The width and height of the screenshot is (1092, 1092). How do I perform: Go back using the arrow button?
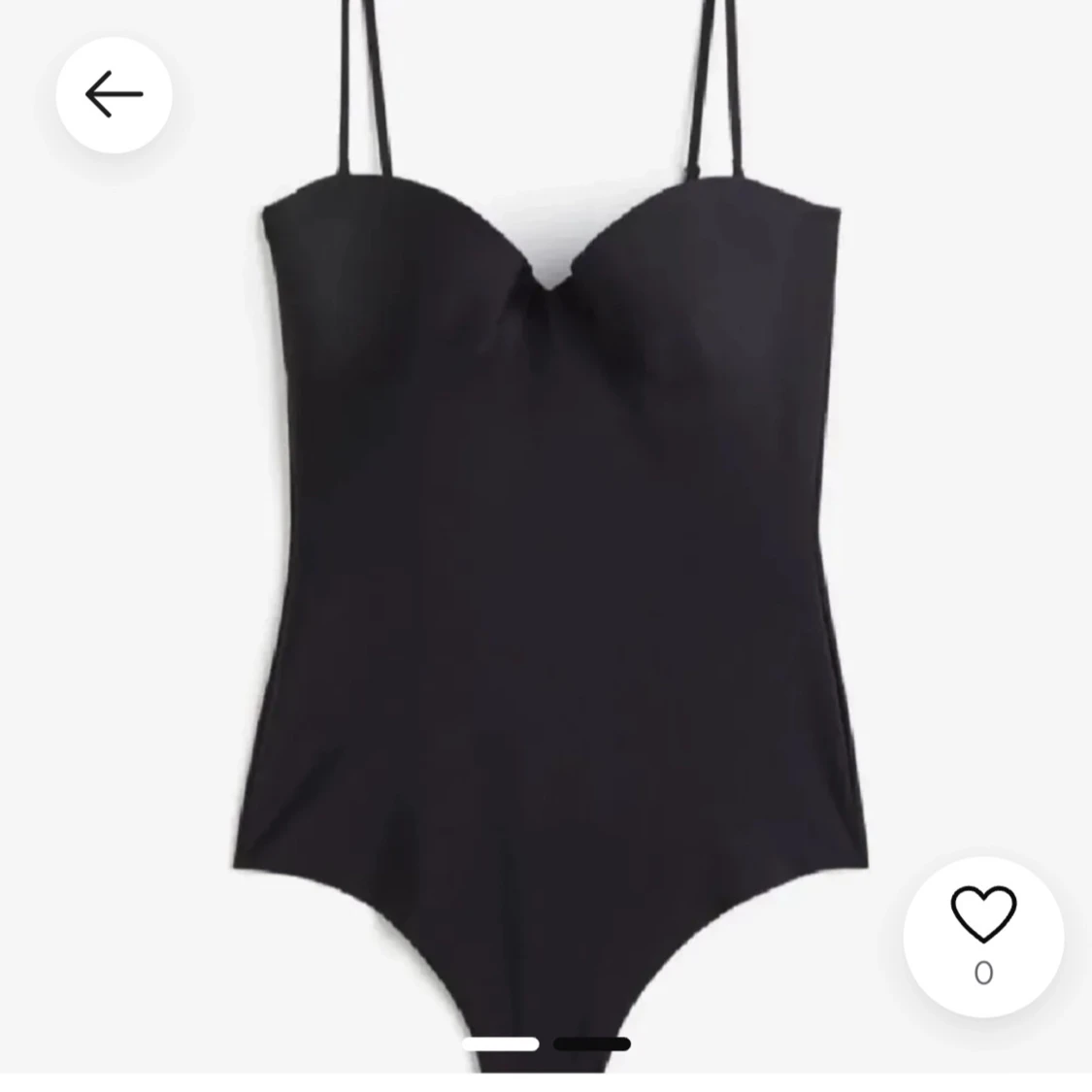(114, 95)
